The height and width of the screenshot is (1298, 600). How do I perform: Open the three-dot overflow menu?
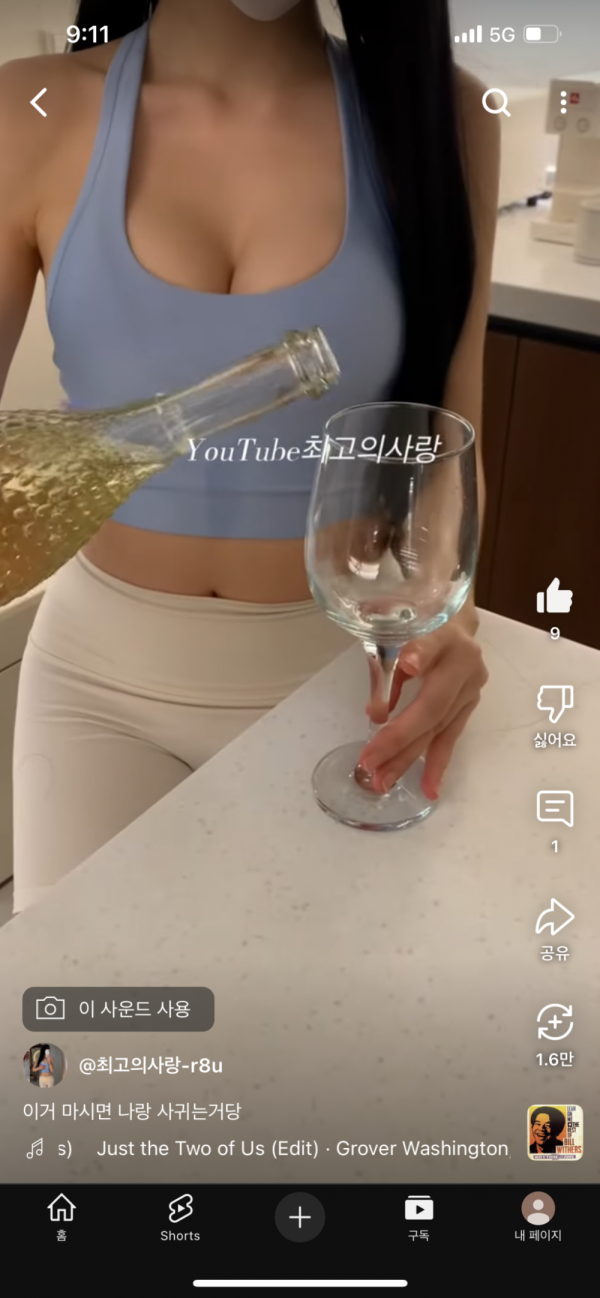point(564,102)
